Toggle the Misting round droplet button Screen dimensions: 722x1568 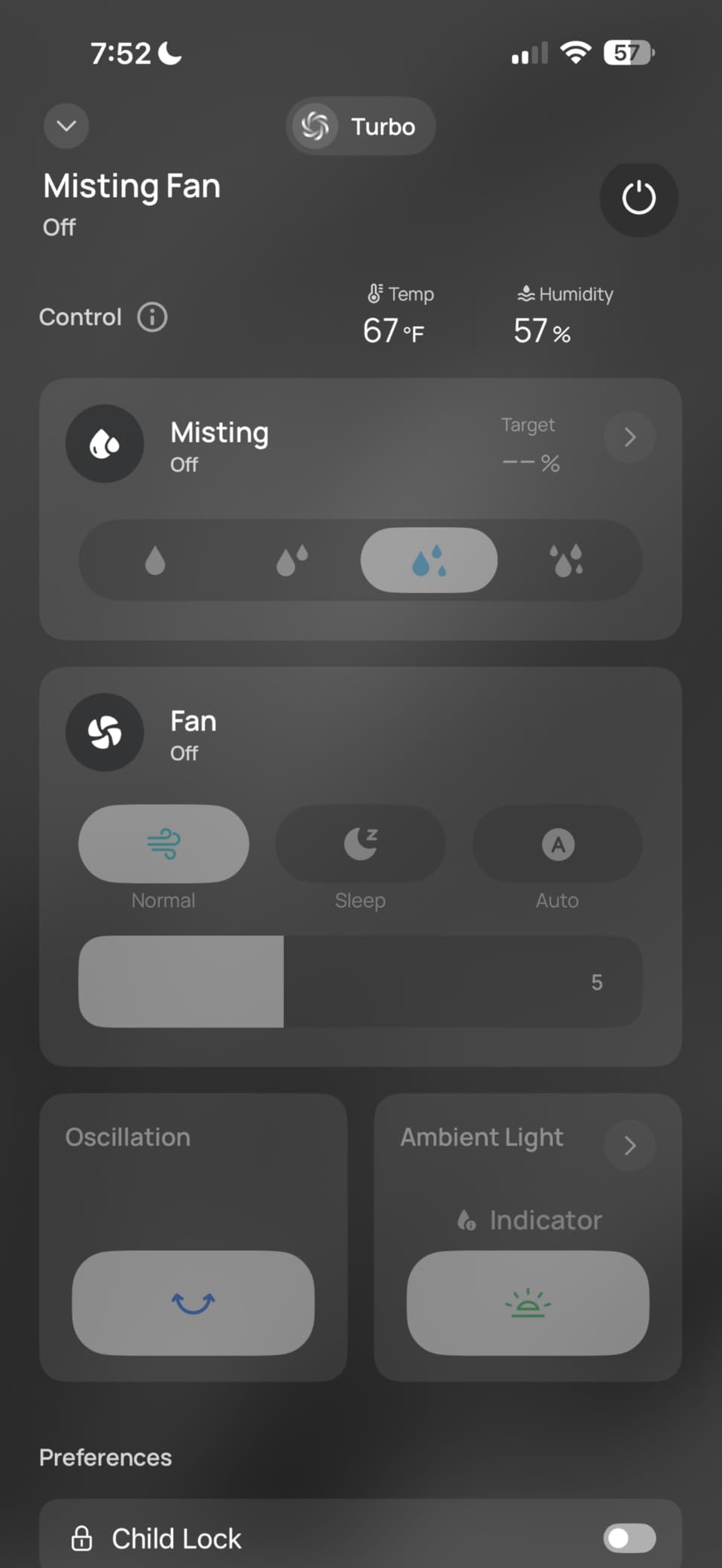tap(105, 444)
